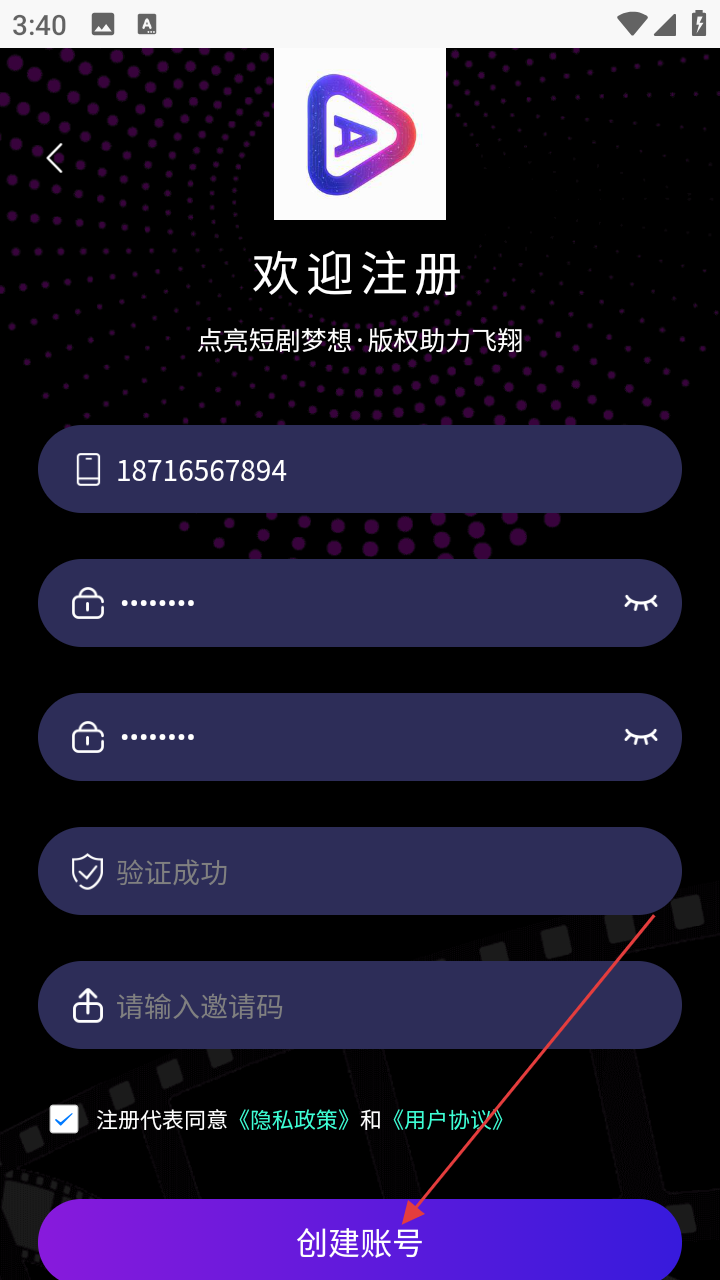Enter an invite code in 请输入邀请码
The width and height of the screenshot is (720, 1280).
360,1006
